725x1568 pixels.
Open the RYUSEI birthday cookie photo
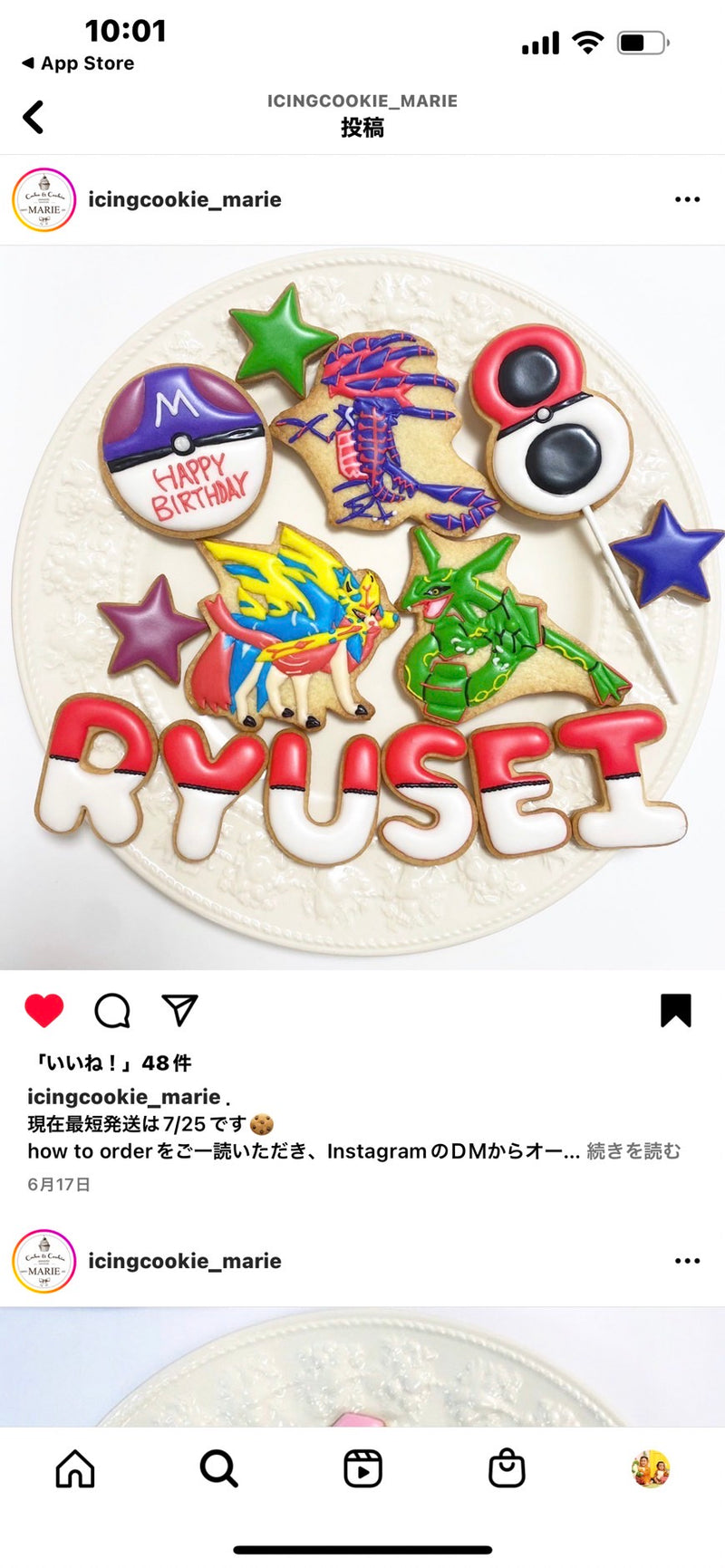click(x=362, y=607)
